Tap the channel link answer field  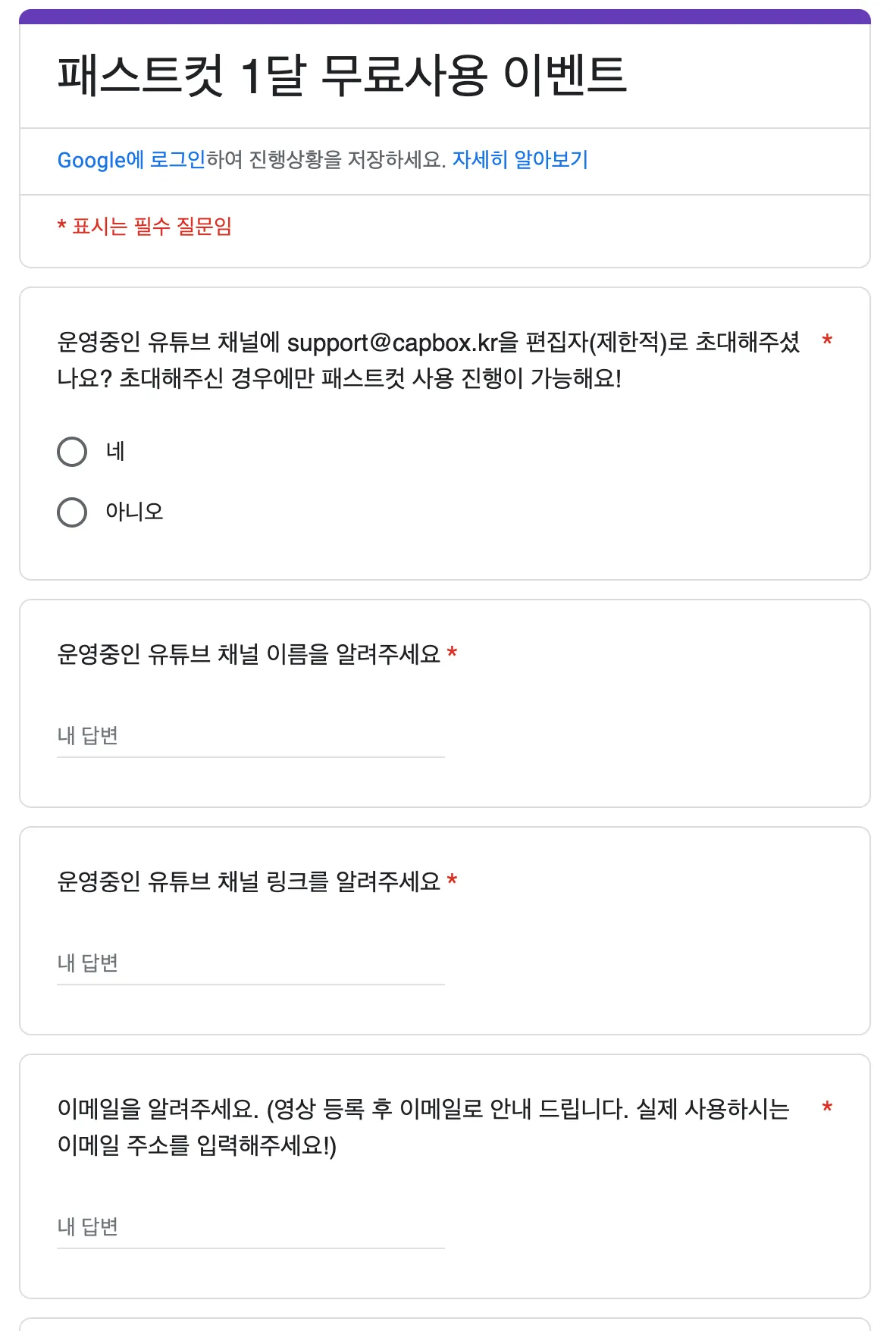(x=250, y=963)
